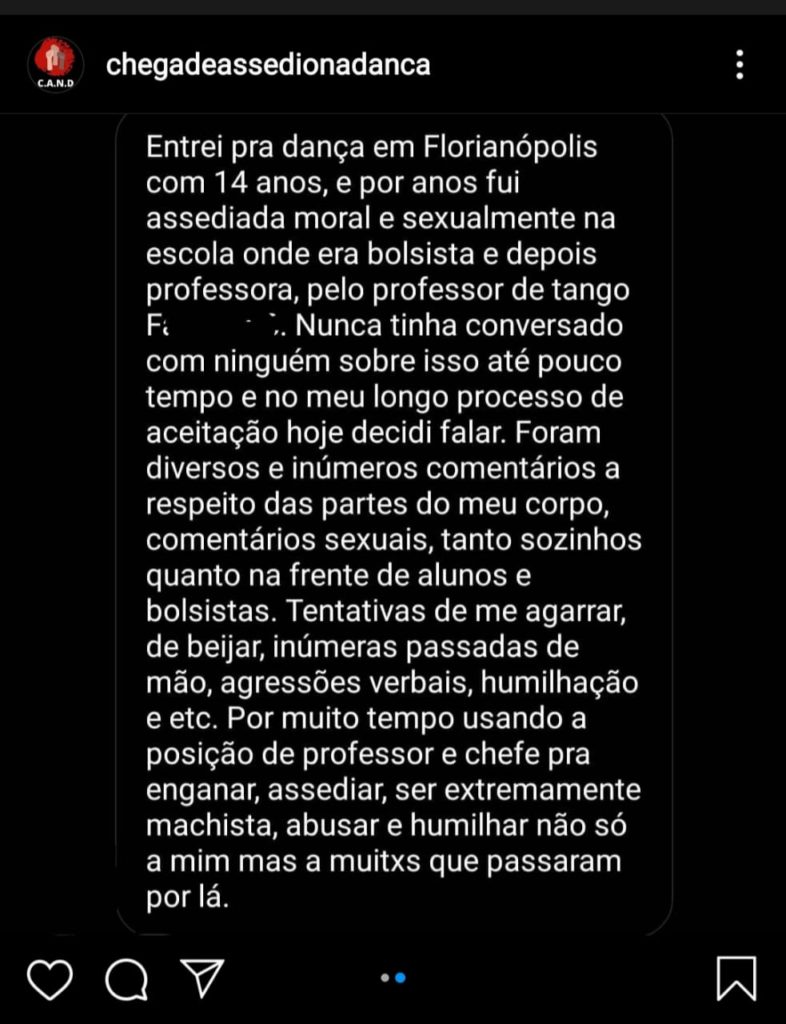Open chegadeassedionadanca profile avatar

(x=55, y=65)
